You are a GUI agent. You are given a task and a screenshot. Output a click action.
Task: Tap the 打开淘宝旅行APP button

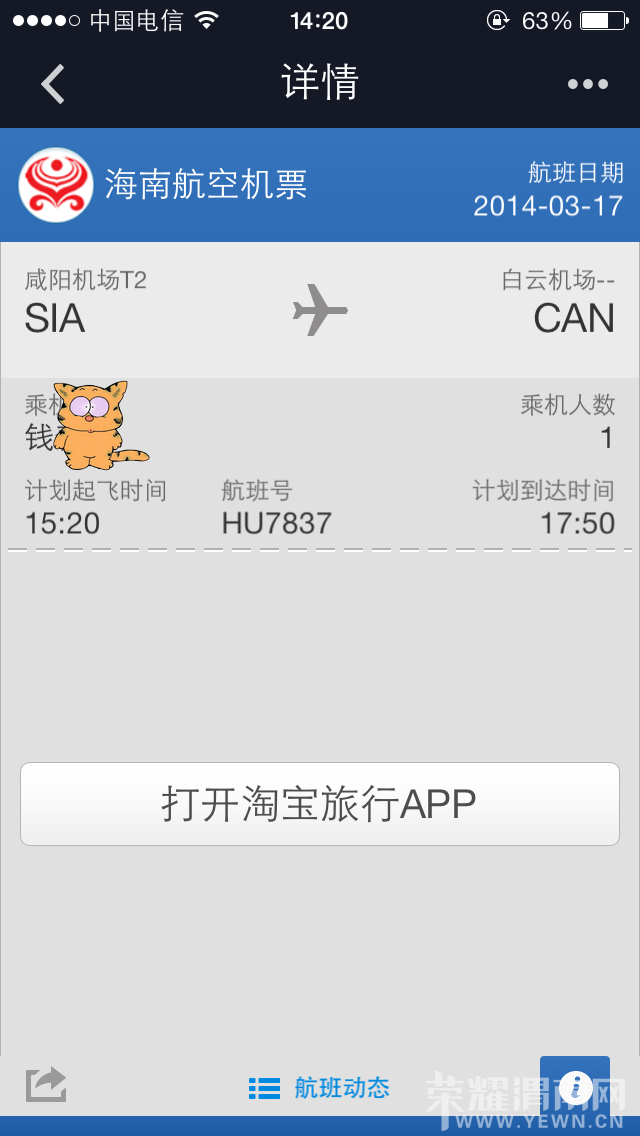pyautogui.click(x=320, y=803)
